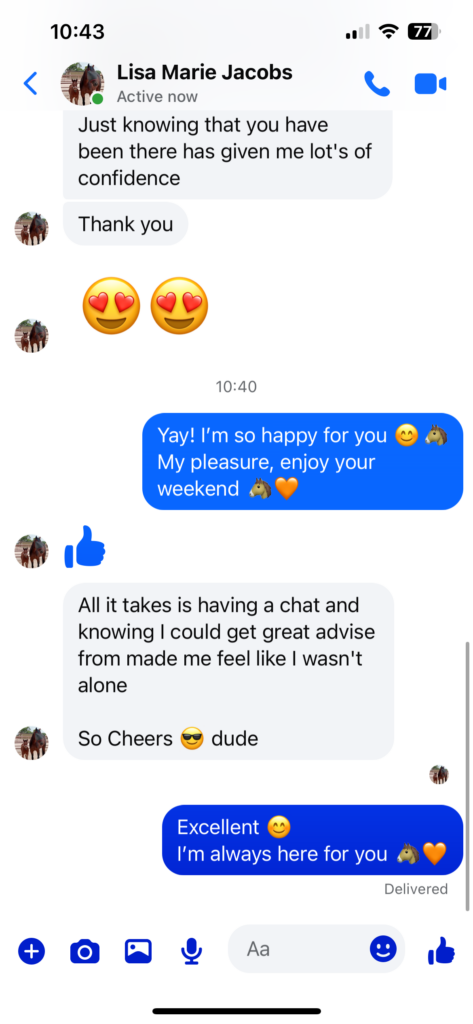Open the camera to take a photo

tap(84, 951)
